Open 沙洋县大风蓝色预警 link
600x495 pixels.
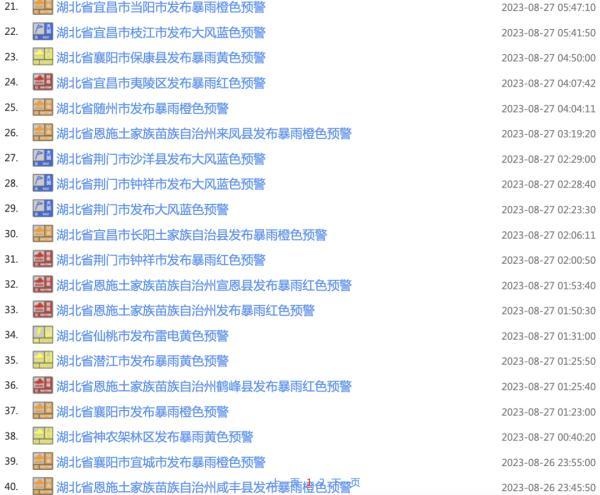point(160,159)
